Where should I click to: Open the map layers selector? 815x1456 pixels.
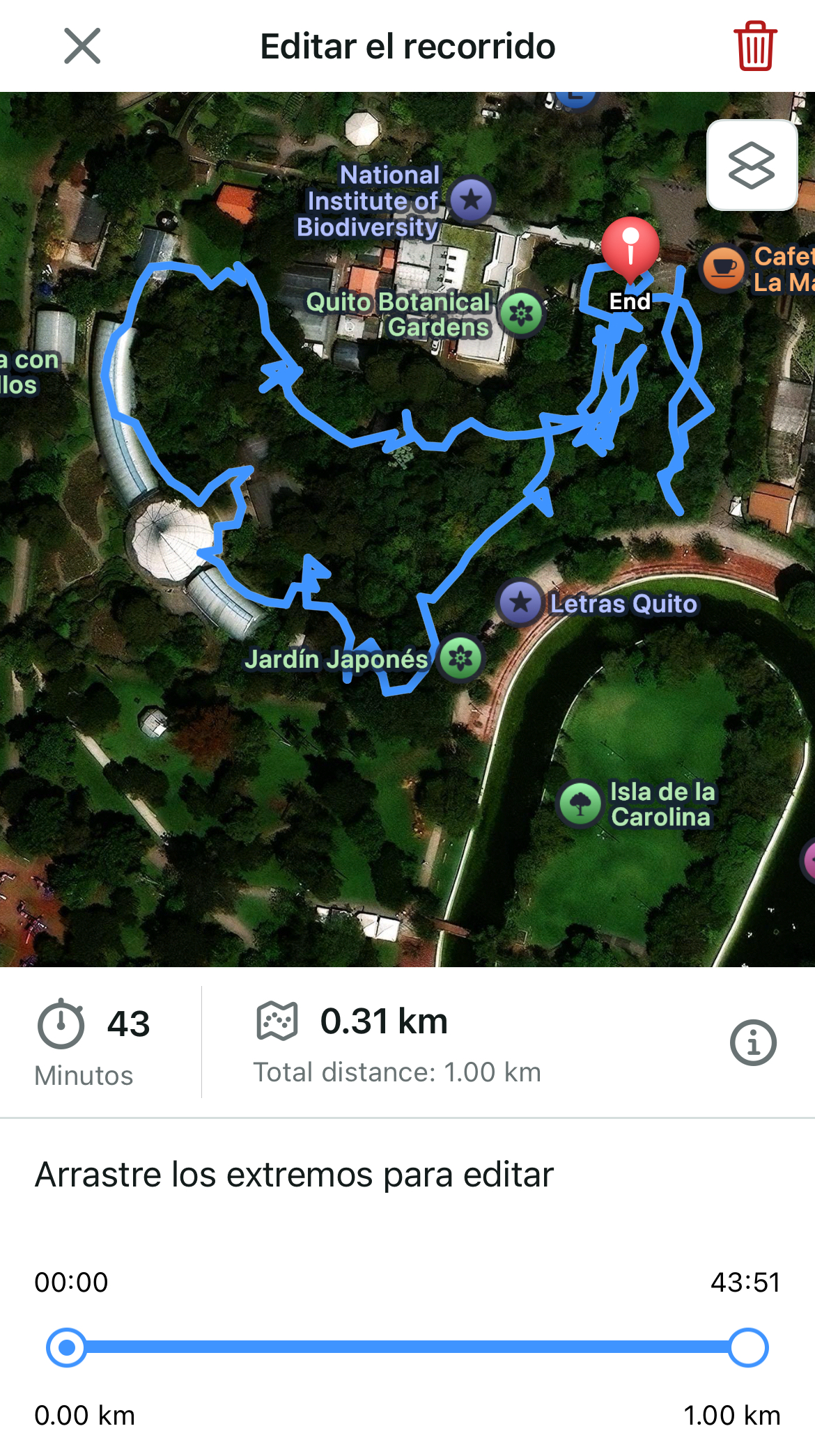[752, 166]
